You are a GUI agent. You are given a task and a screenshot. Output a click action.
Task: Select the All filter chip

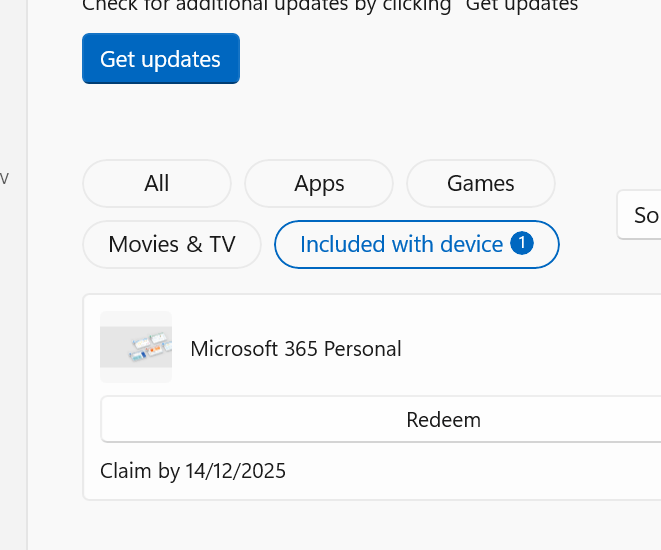click(x=157, y=184)
